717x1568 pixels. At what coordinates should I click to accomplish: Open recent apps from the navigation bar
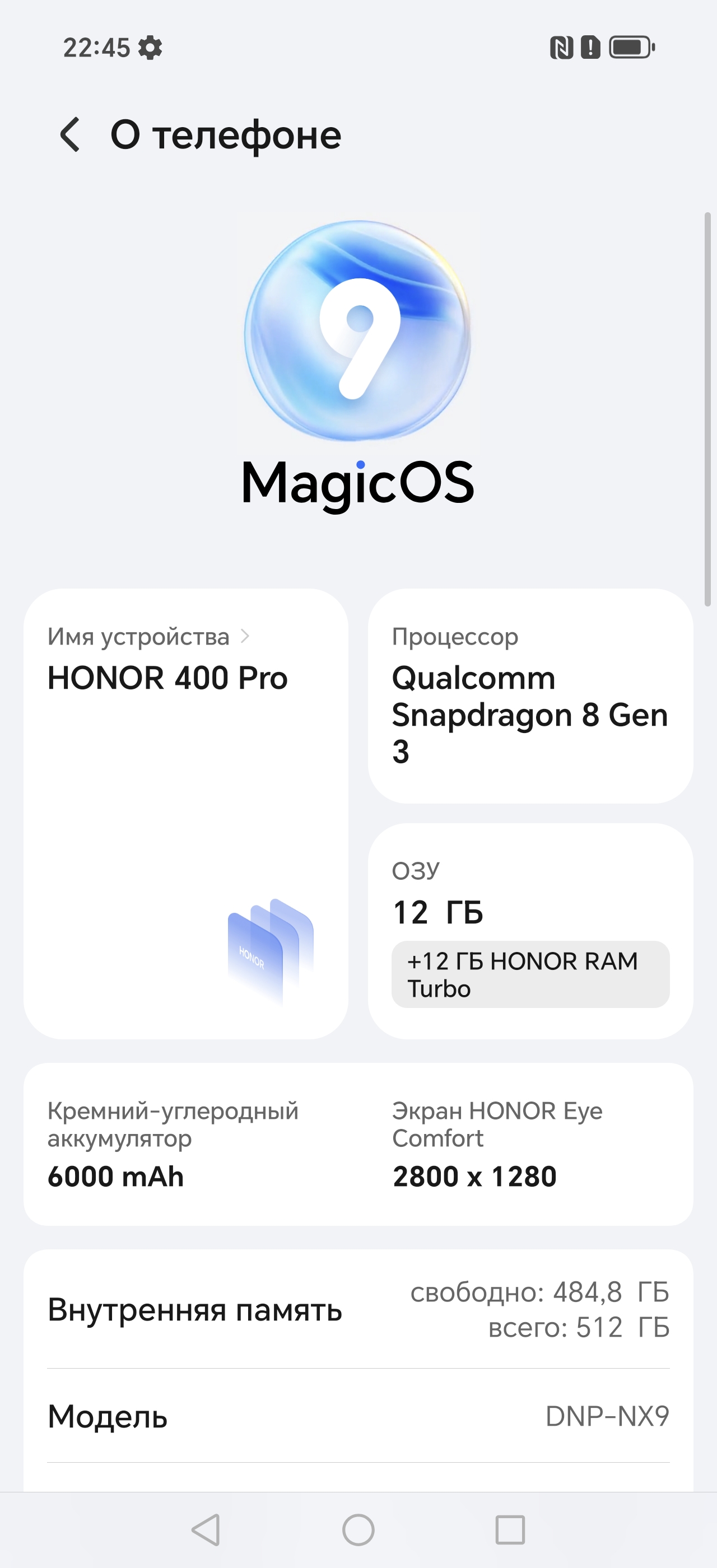point(510,1530)
